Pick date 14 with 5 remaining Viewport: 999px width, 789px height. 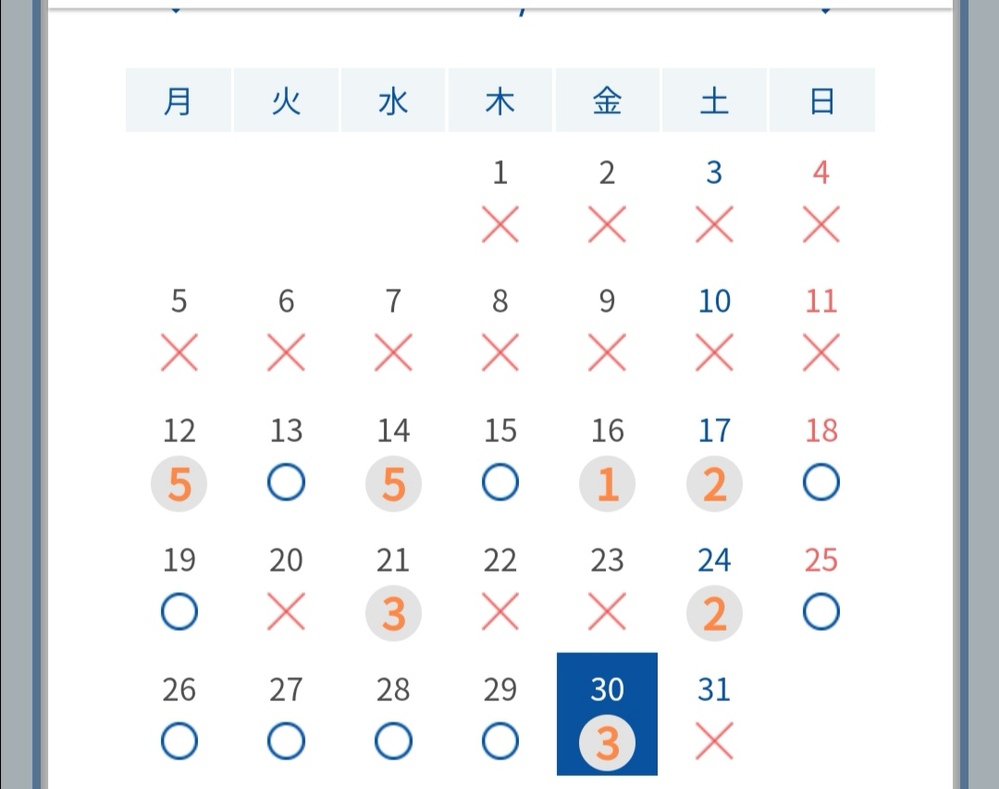393,484
